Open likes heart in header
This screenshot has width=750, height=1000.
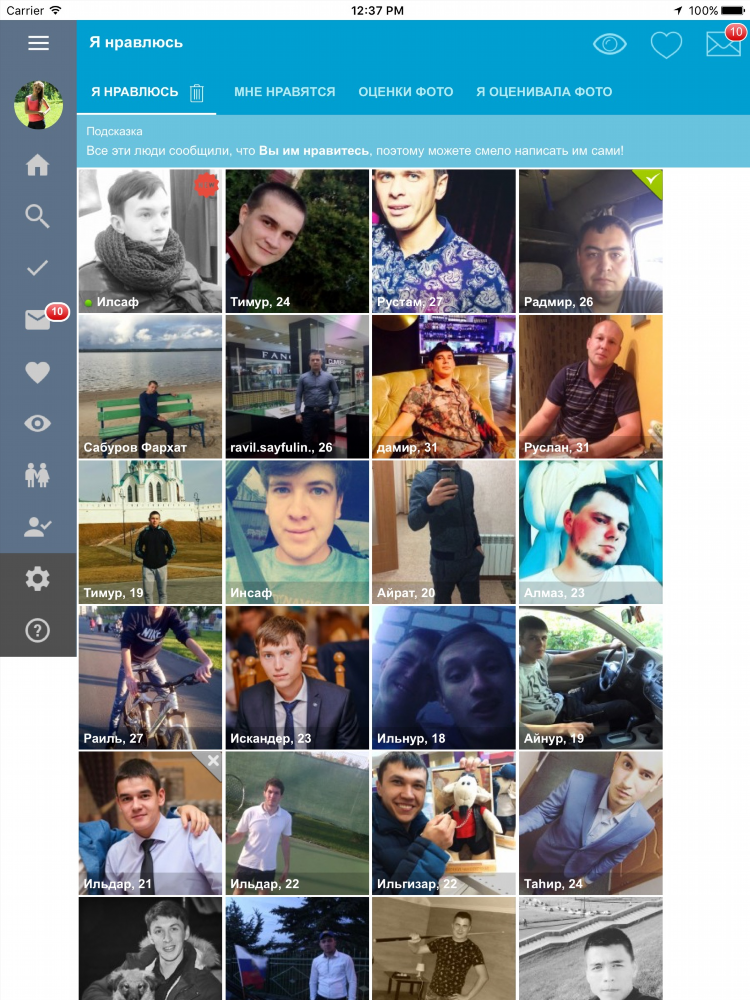click(x=666, y=44)
